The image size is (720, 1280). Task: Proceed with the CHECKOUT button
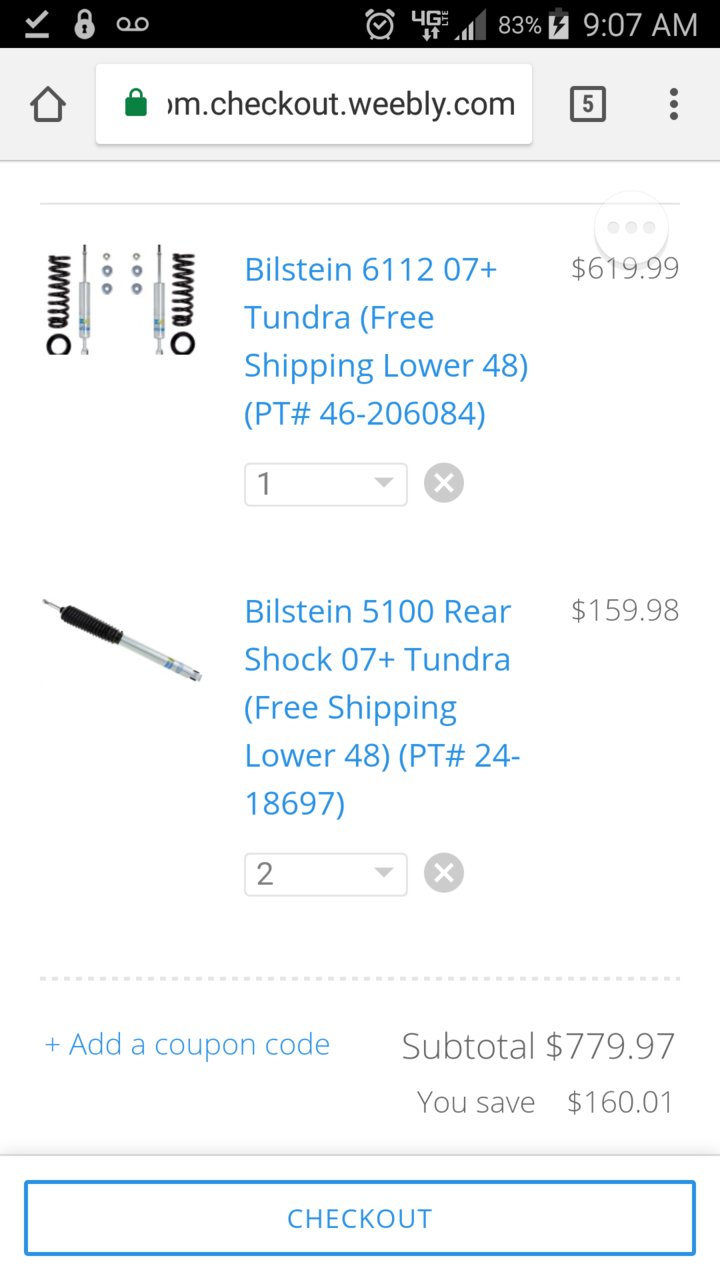(x=360, y=1218)
